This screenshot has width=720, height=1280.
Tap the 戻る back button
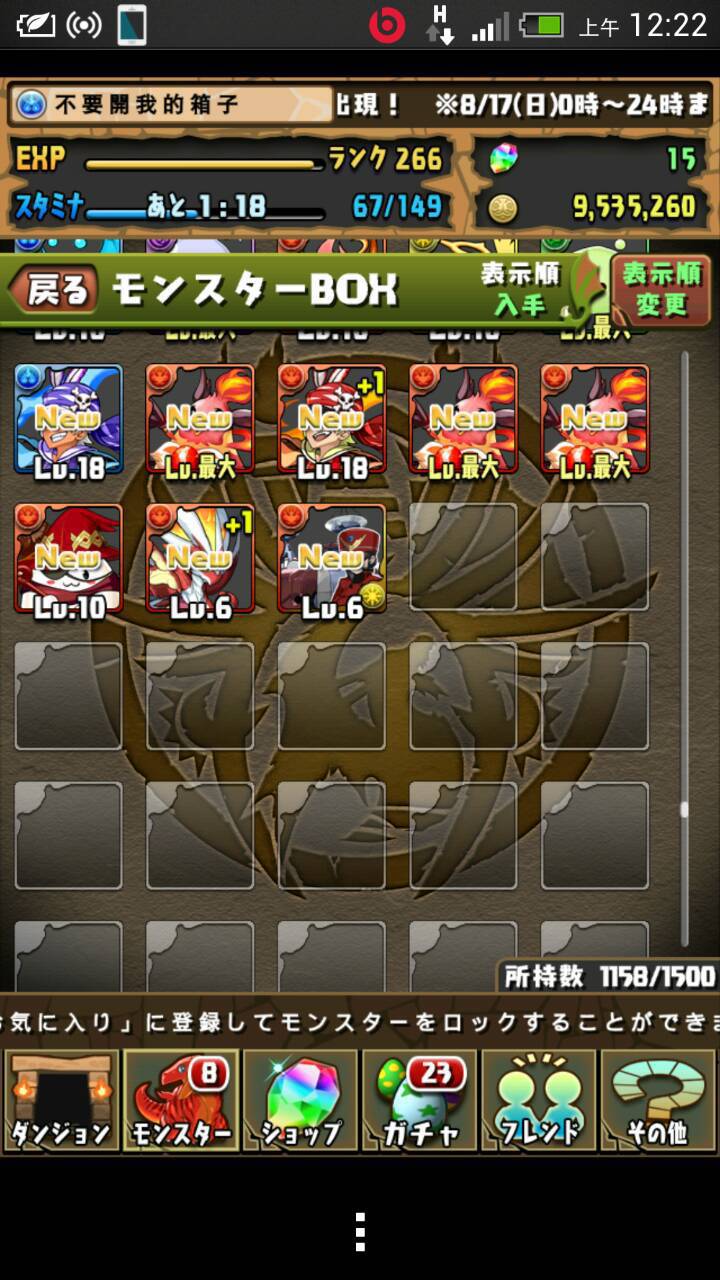coord(54,290)
